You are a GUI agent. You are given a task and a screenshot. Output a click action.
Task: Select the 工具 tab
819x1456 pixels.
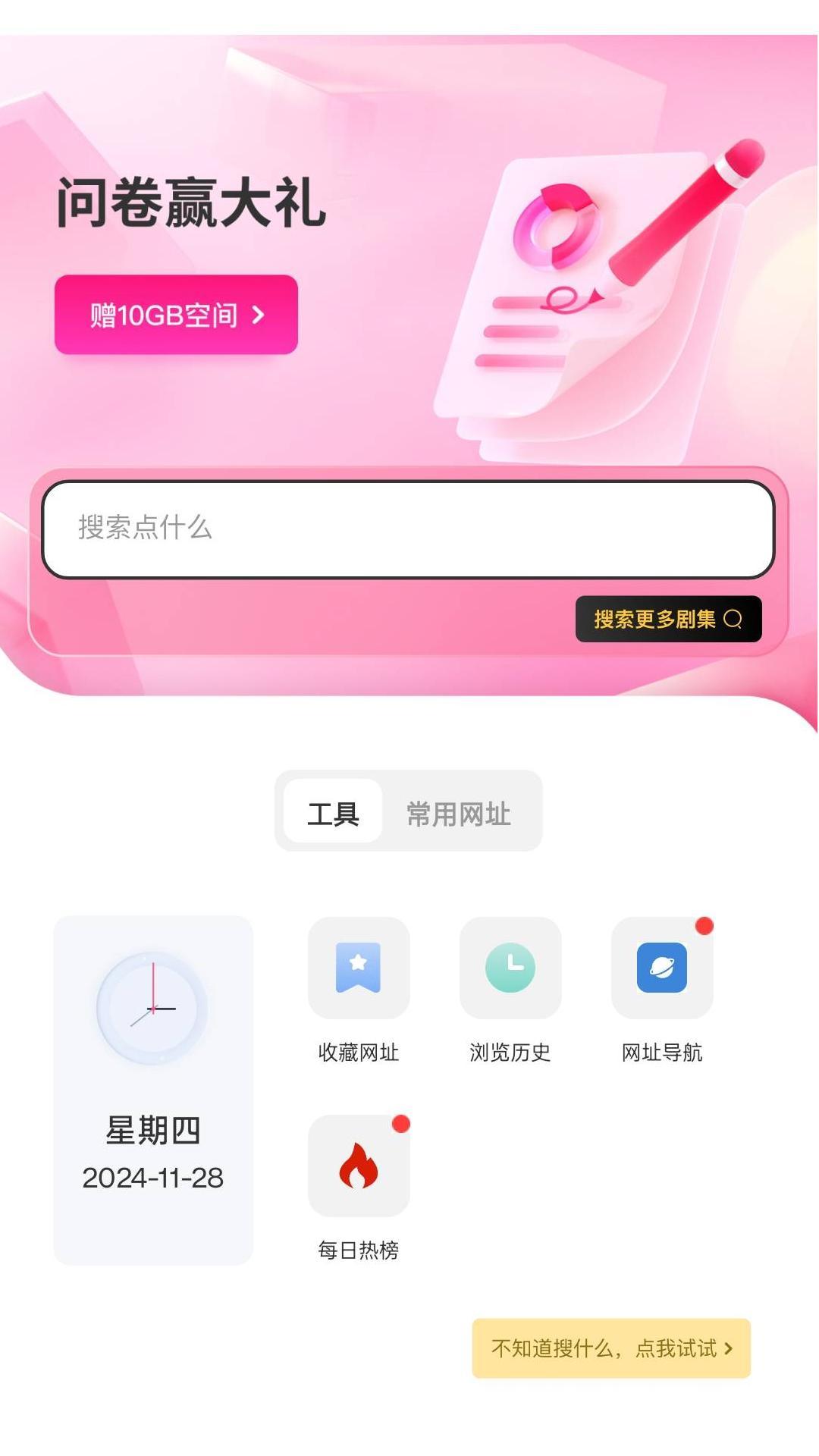click(x=333, y=812)
